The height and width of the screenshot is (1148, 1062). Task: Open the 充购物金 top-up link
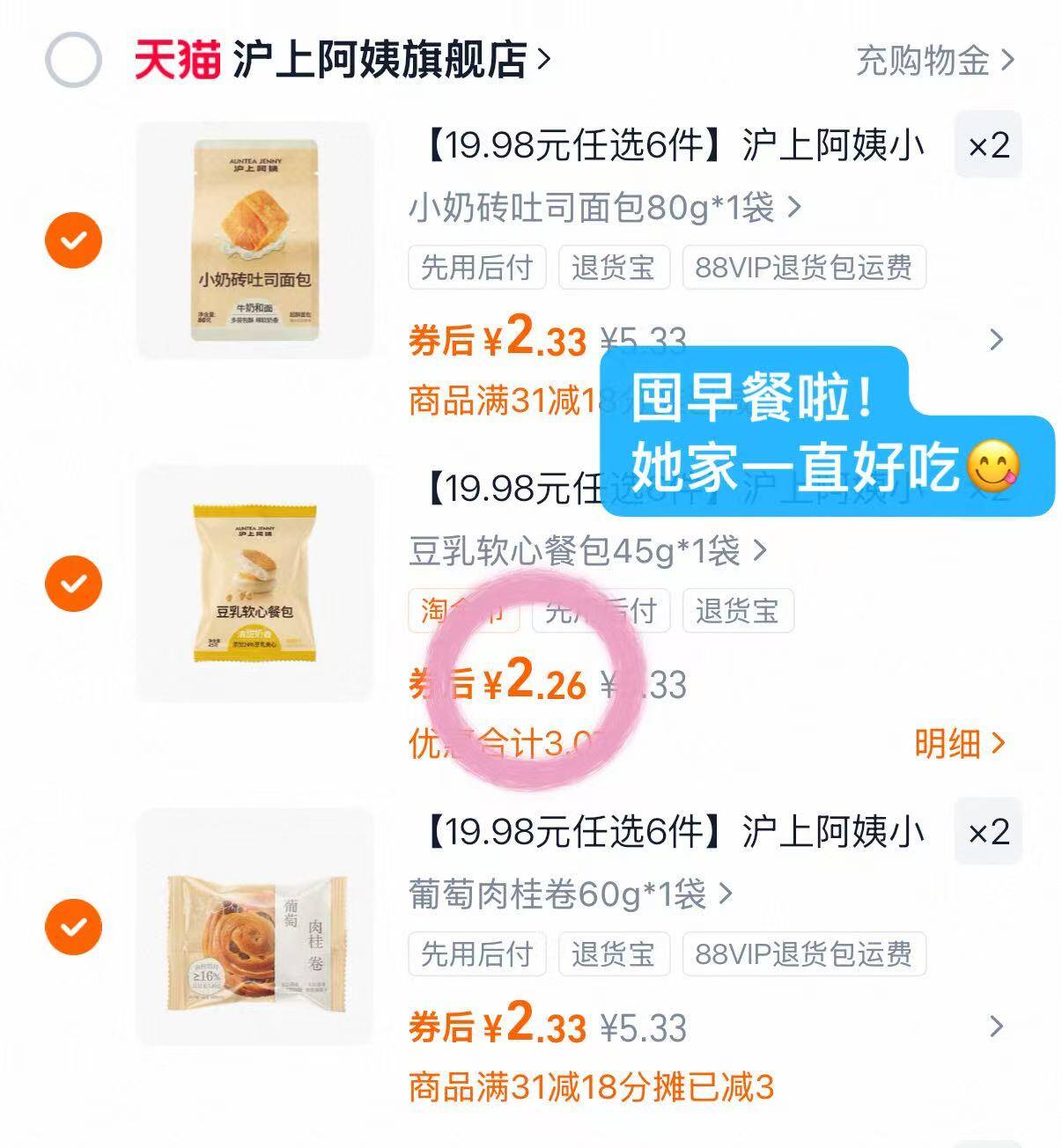coord(935,61)
